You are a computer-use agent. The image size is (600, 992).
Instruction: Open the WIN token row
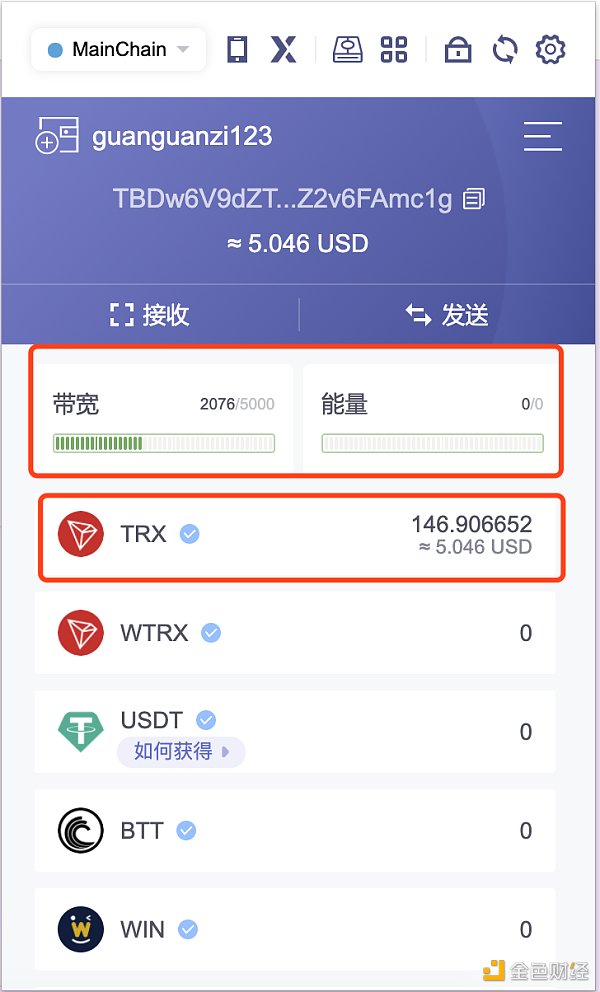(296, 929)
